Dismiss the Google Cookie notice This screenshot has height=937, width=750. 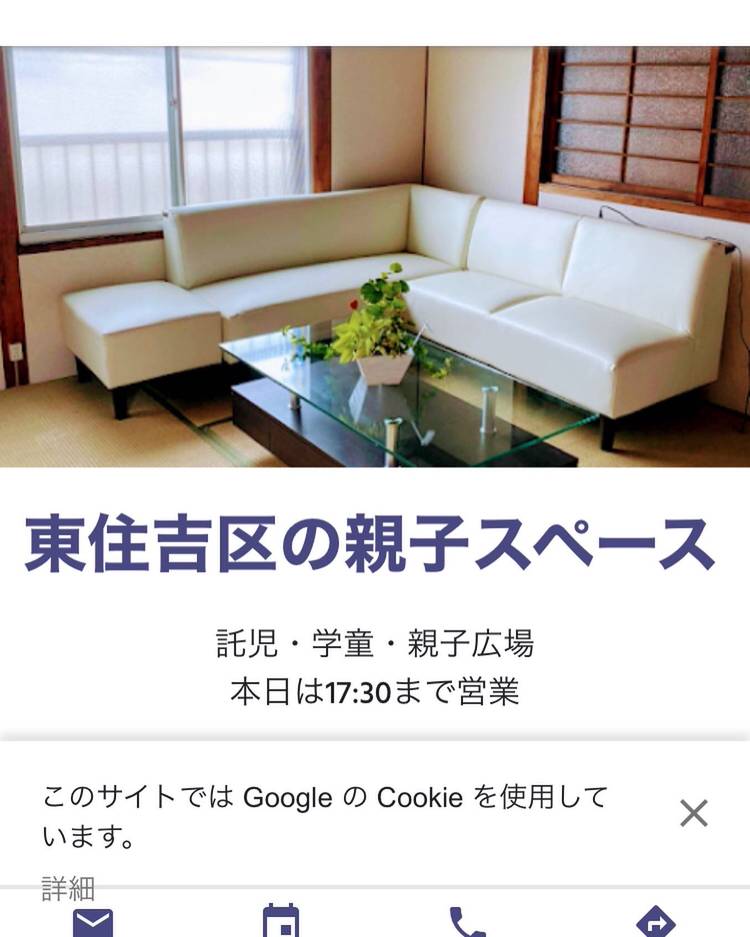pyautogui.click(x=693, y=813)
